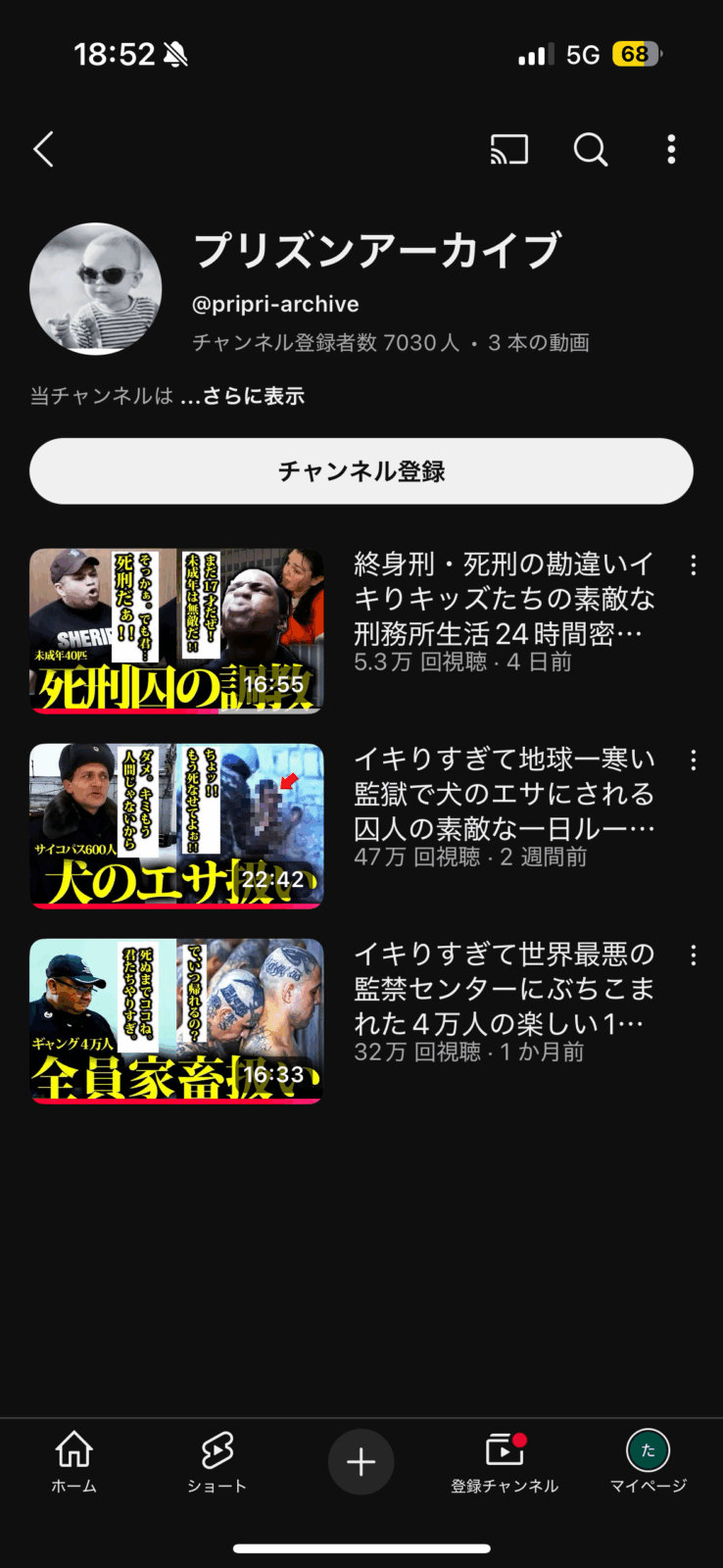Open options for 地球一寒い監獄 video

694,760
